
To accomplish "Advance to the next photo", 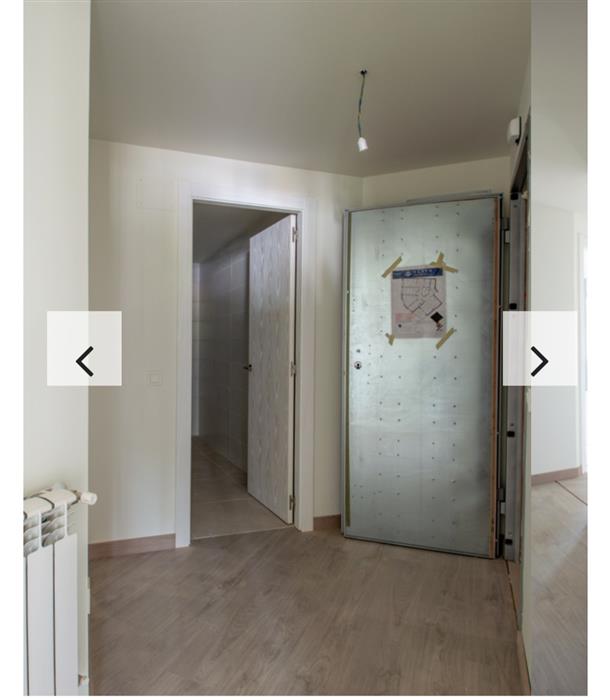I will point(539,349).
